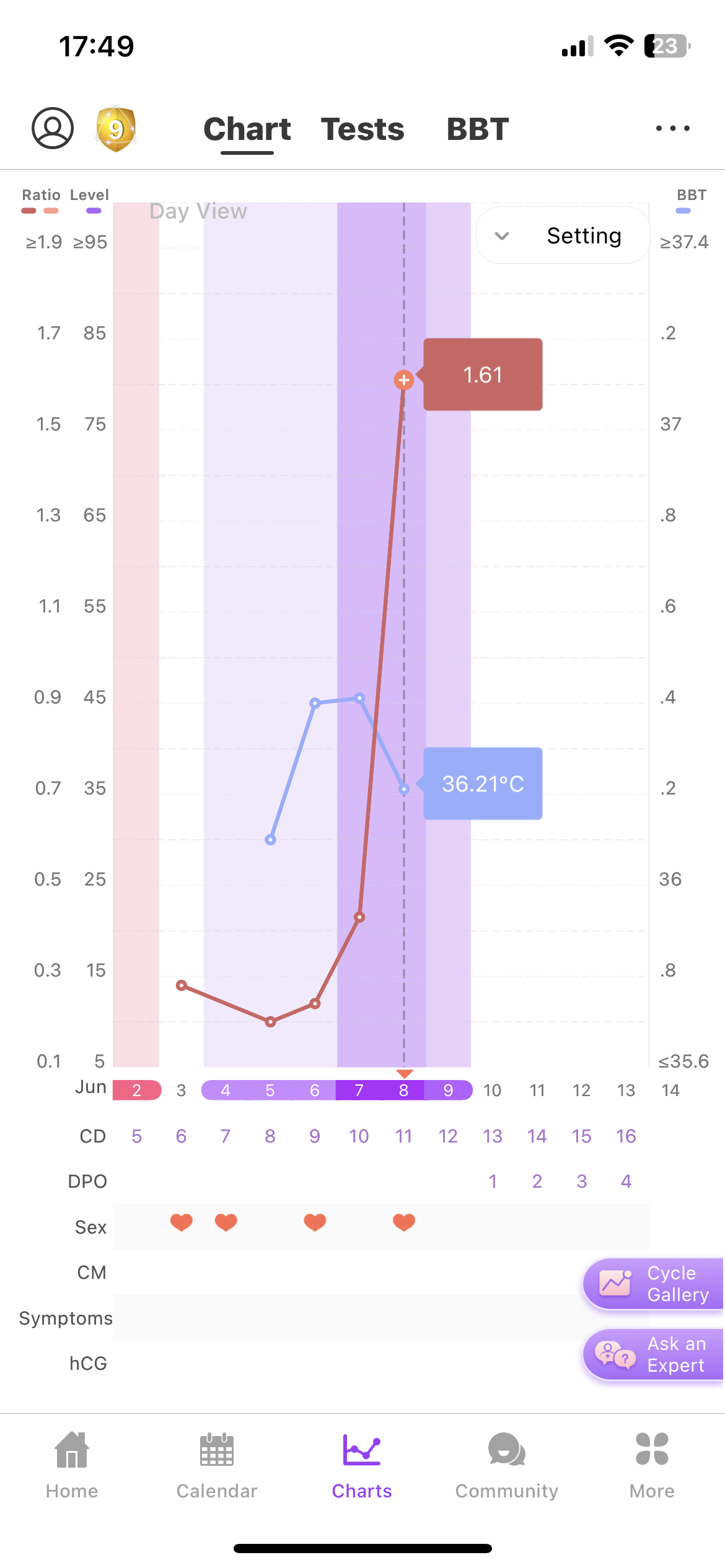Open the three-dot overflow menu

click(x=672, y=129)
